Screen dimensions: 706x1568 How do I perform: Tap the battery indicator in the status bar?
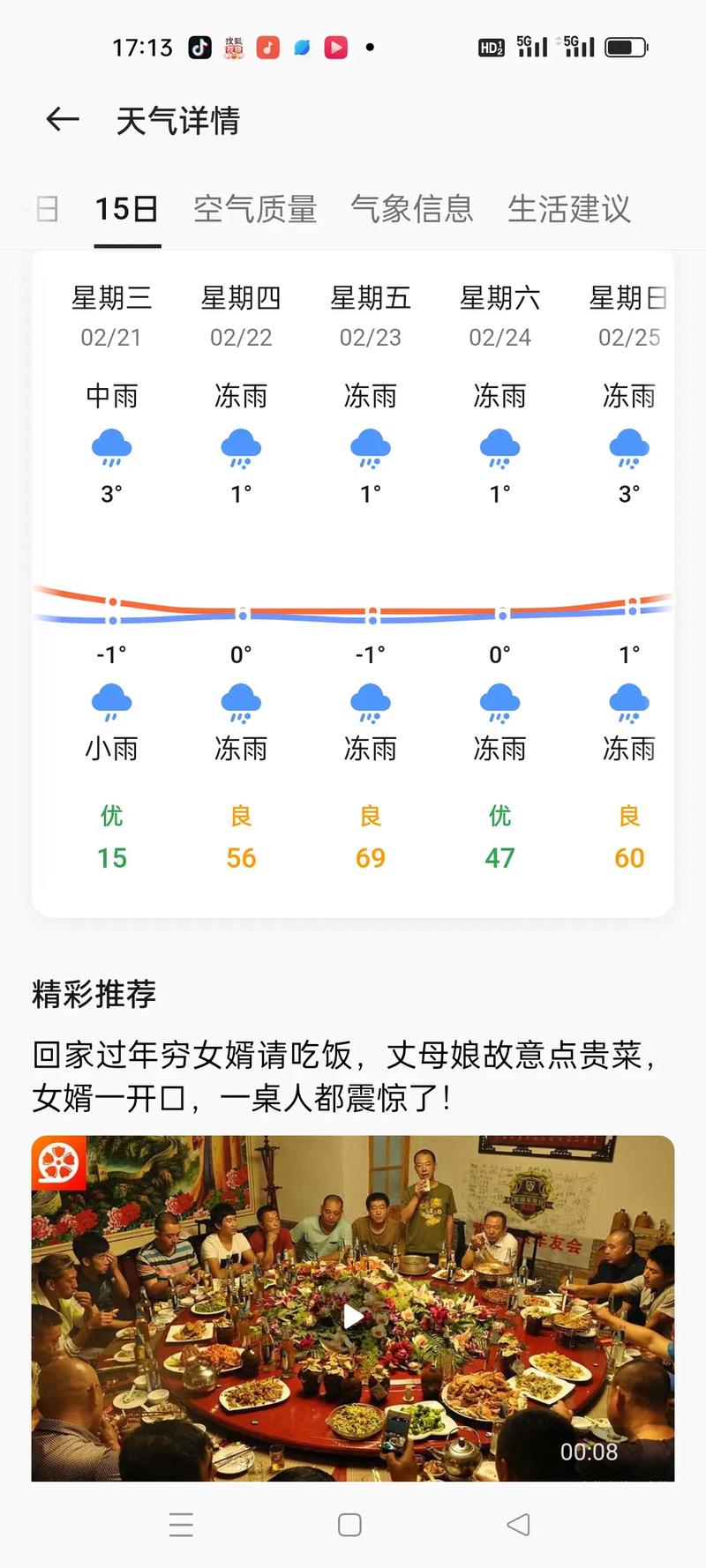point(625,46)
